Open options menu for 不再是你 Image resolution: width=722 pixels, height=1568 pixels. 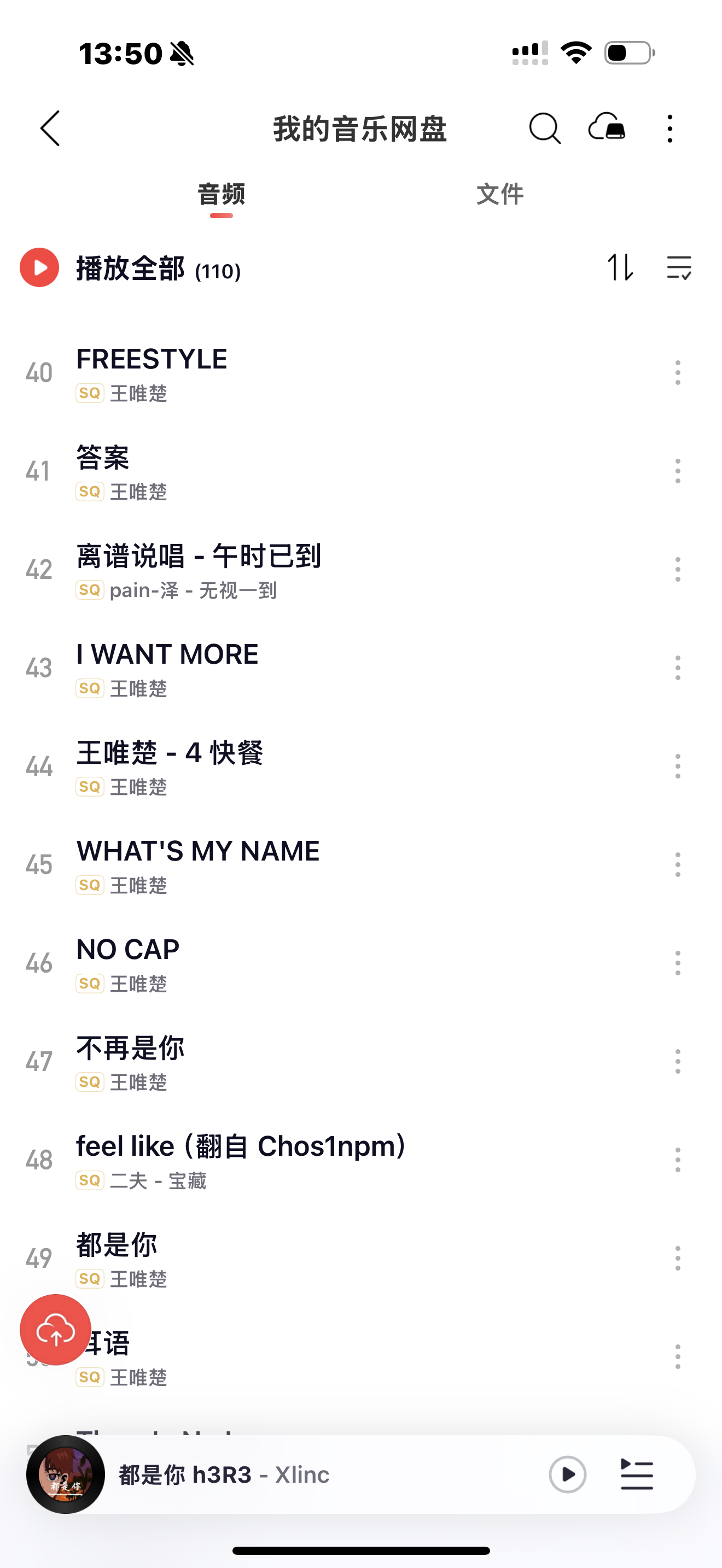(x=678, y=1061)
